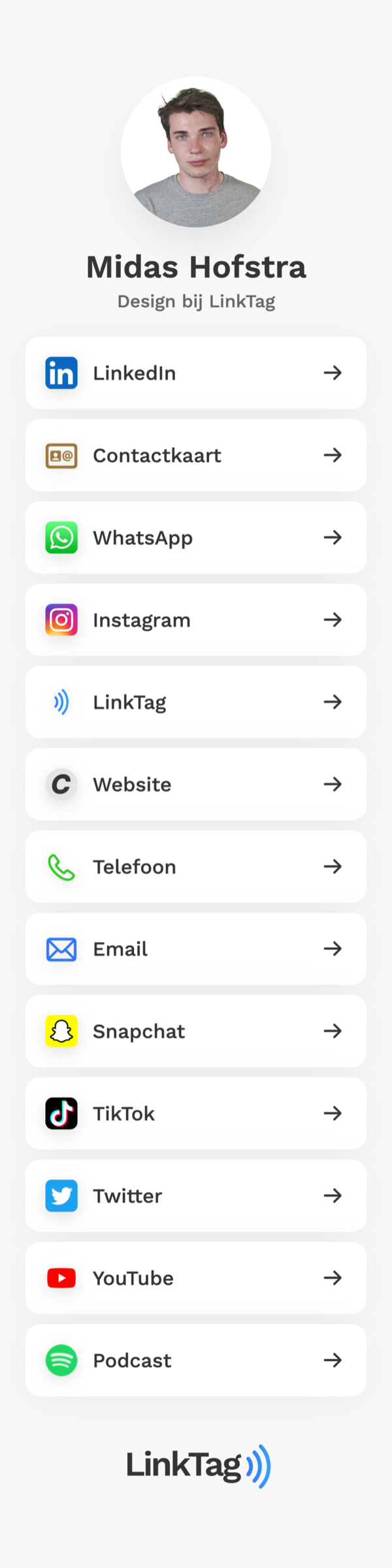Start a WhatsApp chat
Viewport: 392px width, 1568px height.
(x=196, y=537)
